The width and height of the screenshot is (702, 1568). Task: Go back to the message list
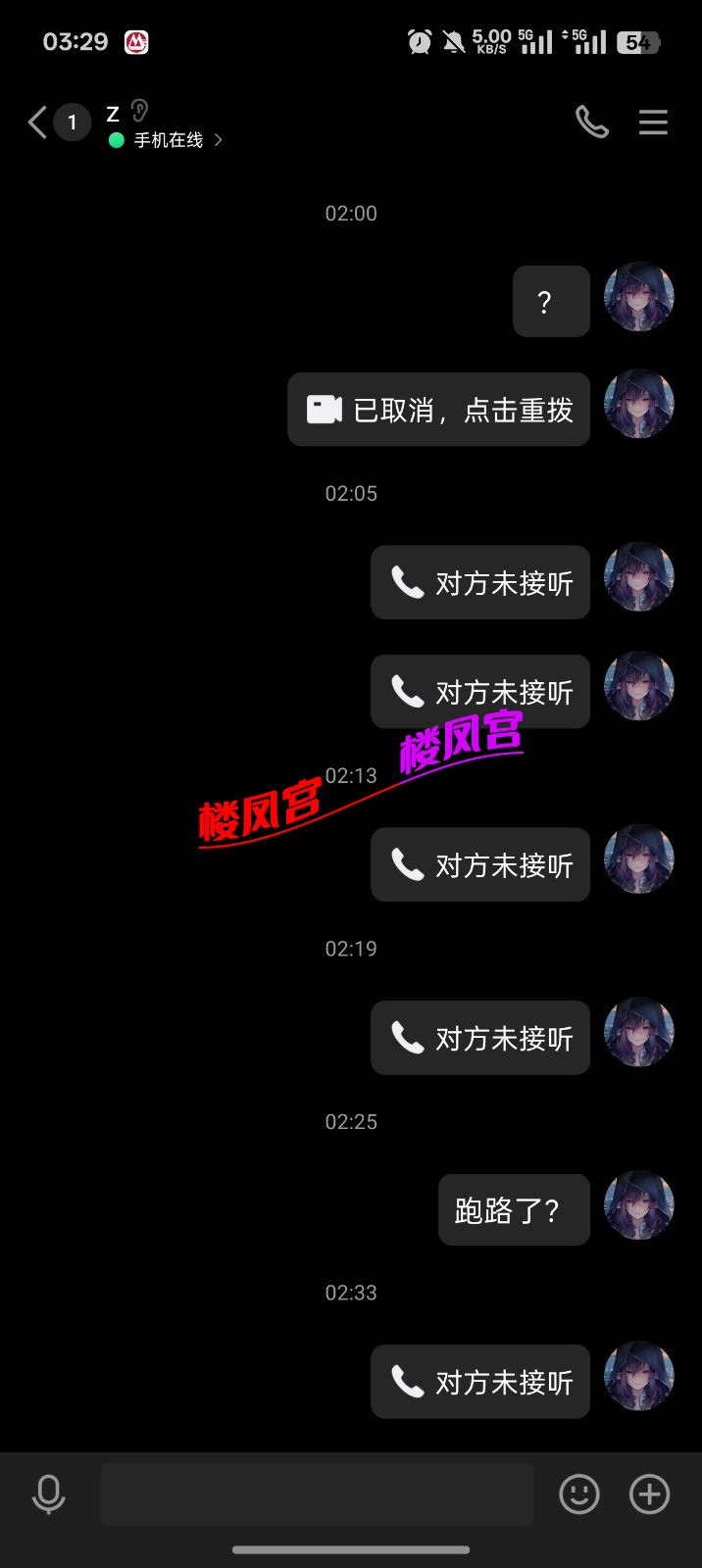(37, 123)
